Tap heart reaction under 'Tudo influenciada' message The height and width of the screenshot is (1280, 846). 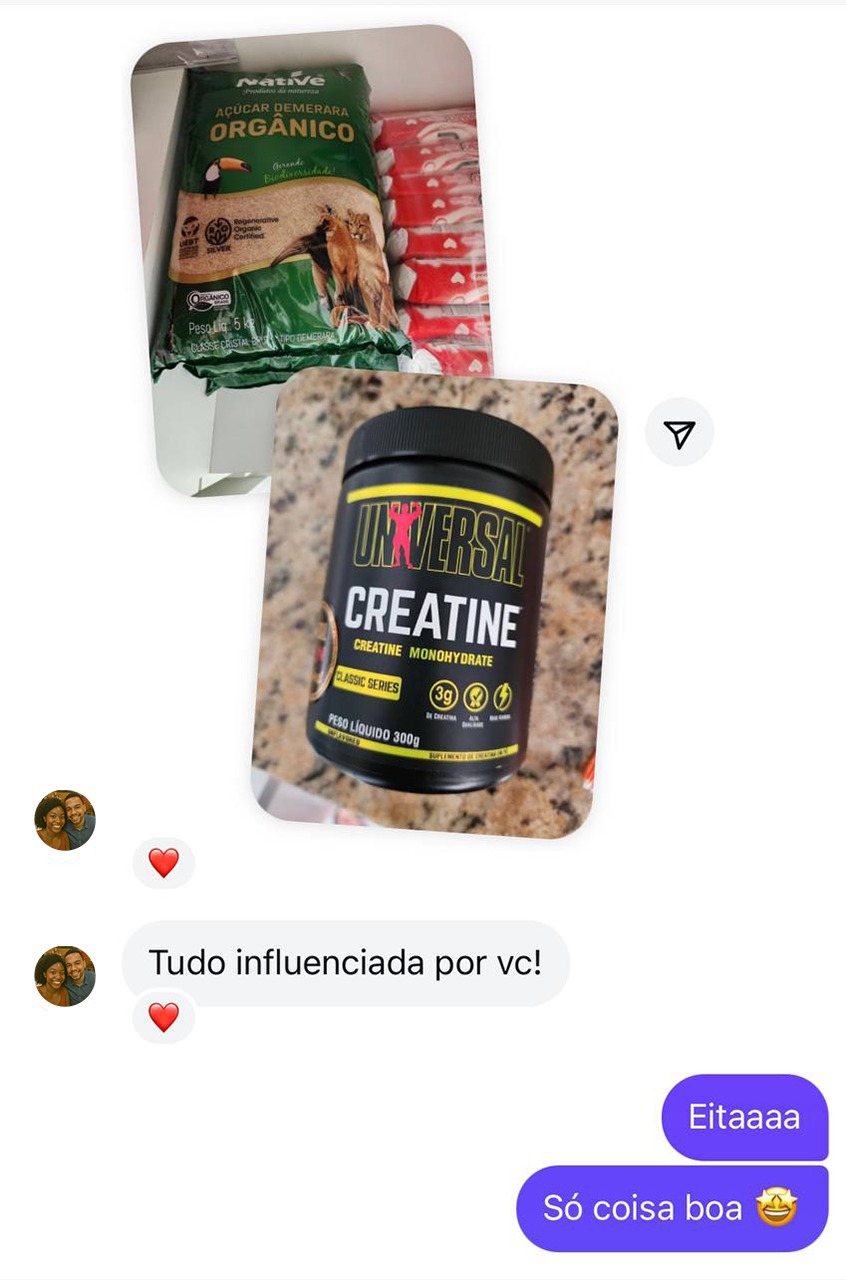(163, 1018)
